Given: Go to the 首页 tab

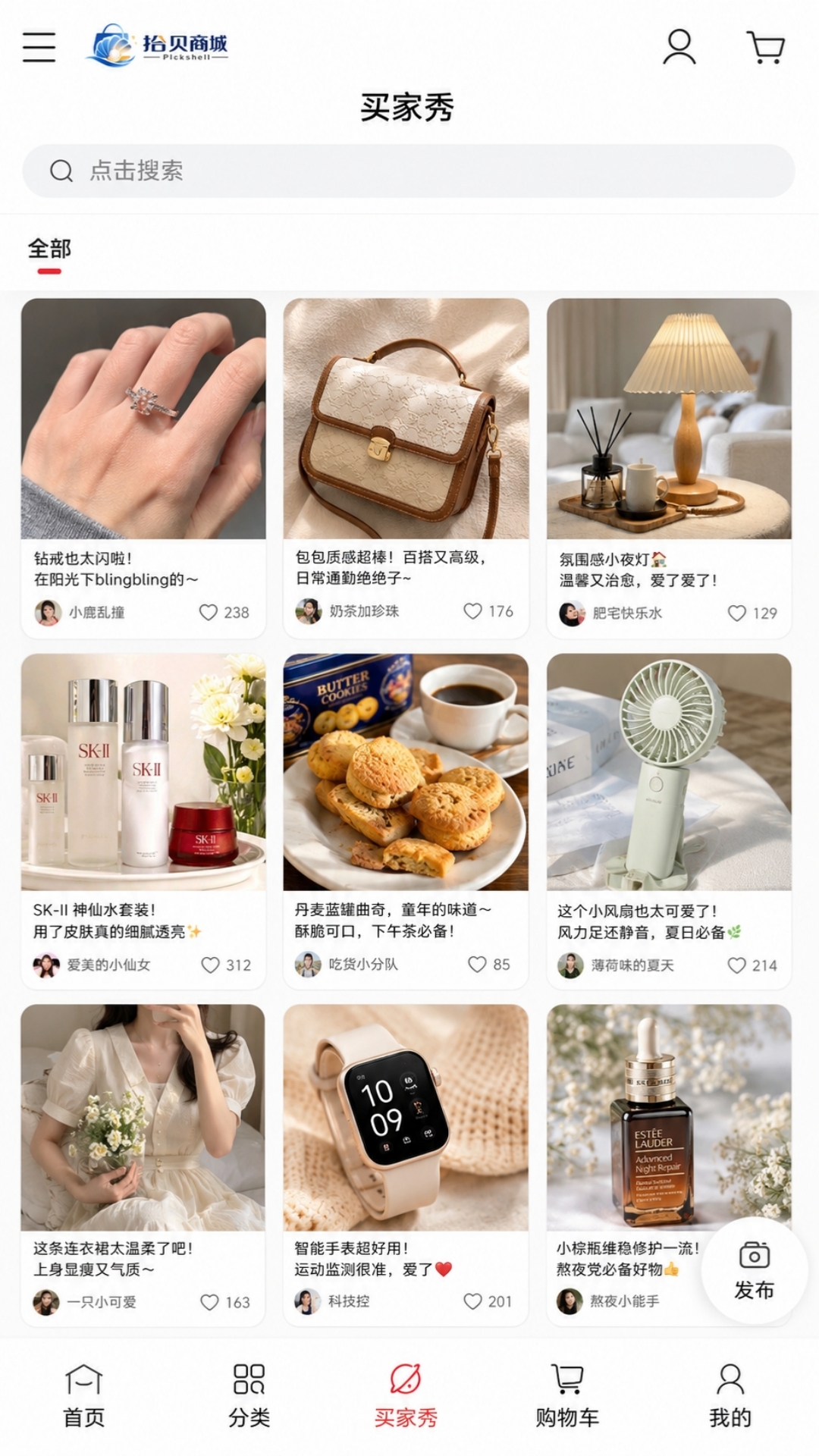Looking at the screenshot, I should click(83, 1396).
